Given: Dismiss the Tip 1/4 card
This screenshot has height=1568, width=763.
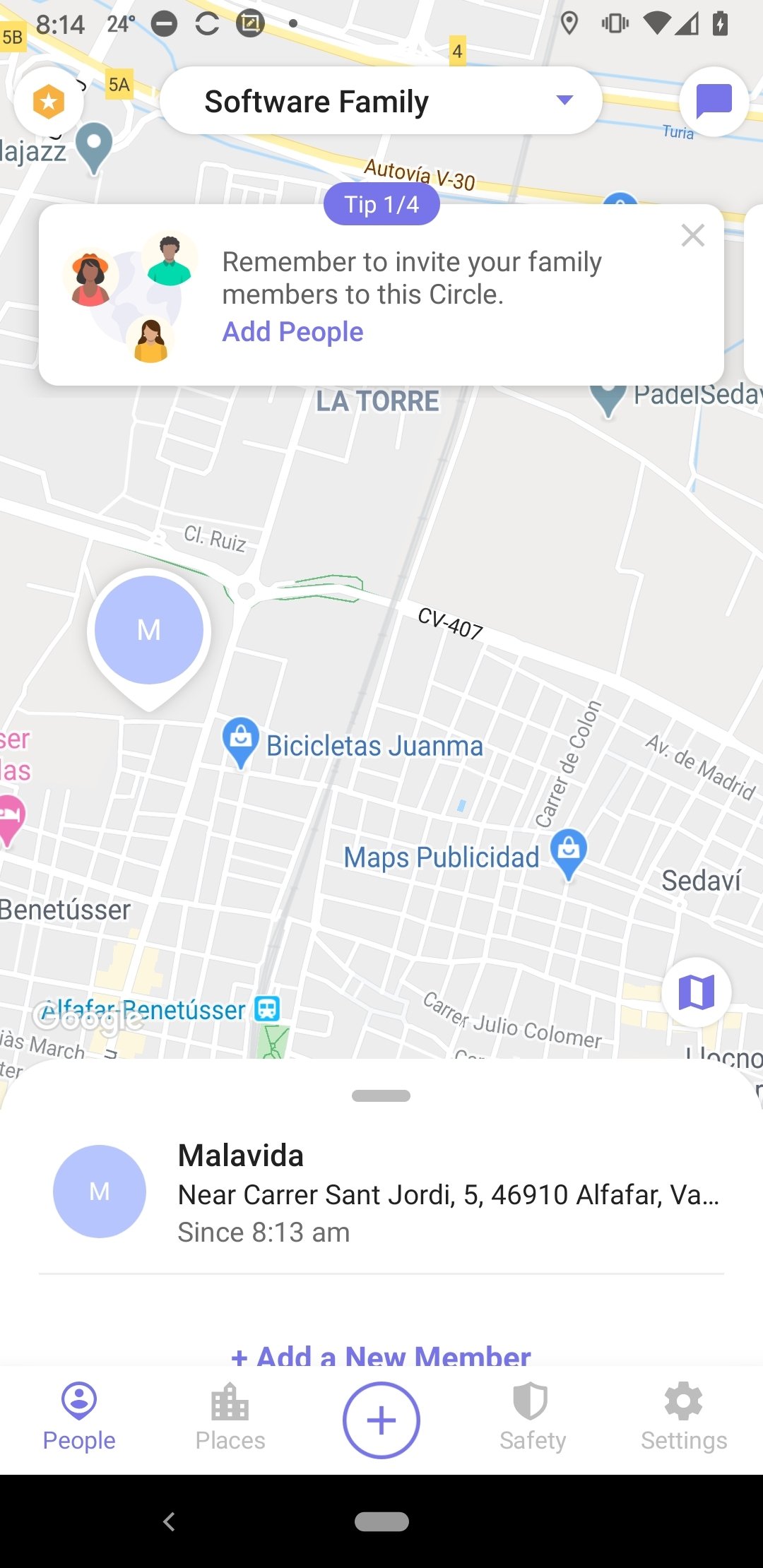Looking at the screenshot, I should click(693, 235).
